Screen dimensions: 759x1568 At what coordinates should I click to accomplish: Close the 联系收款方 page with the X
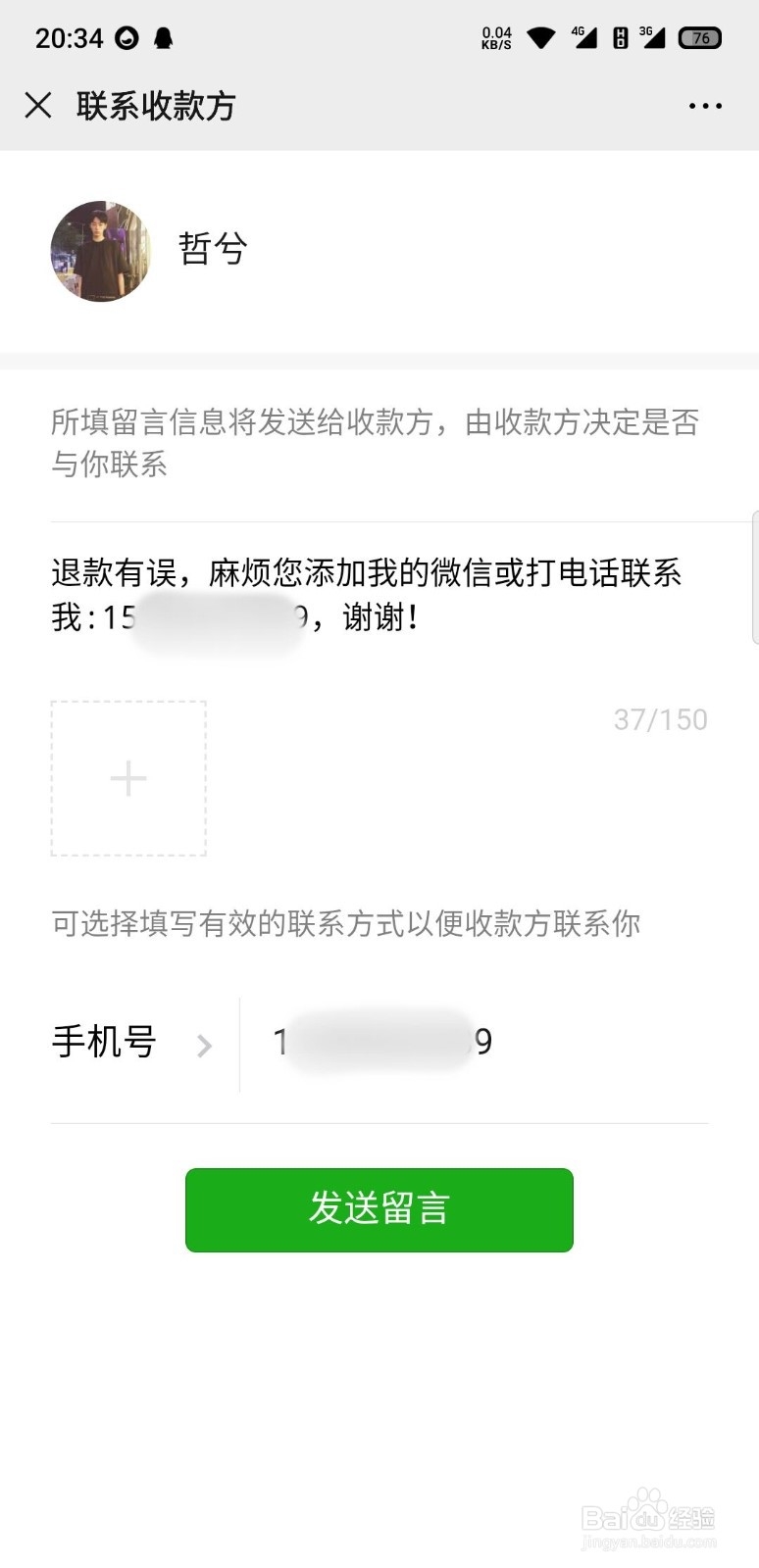37,105
